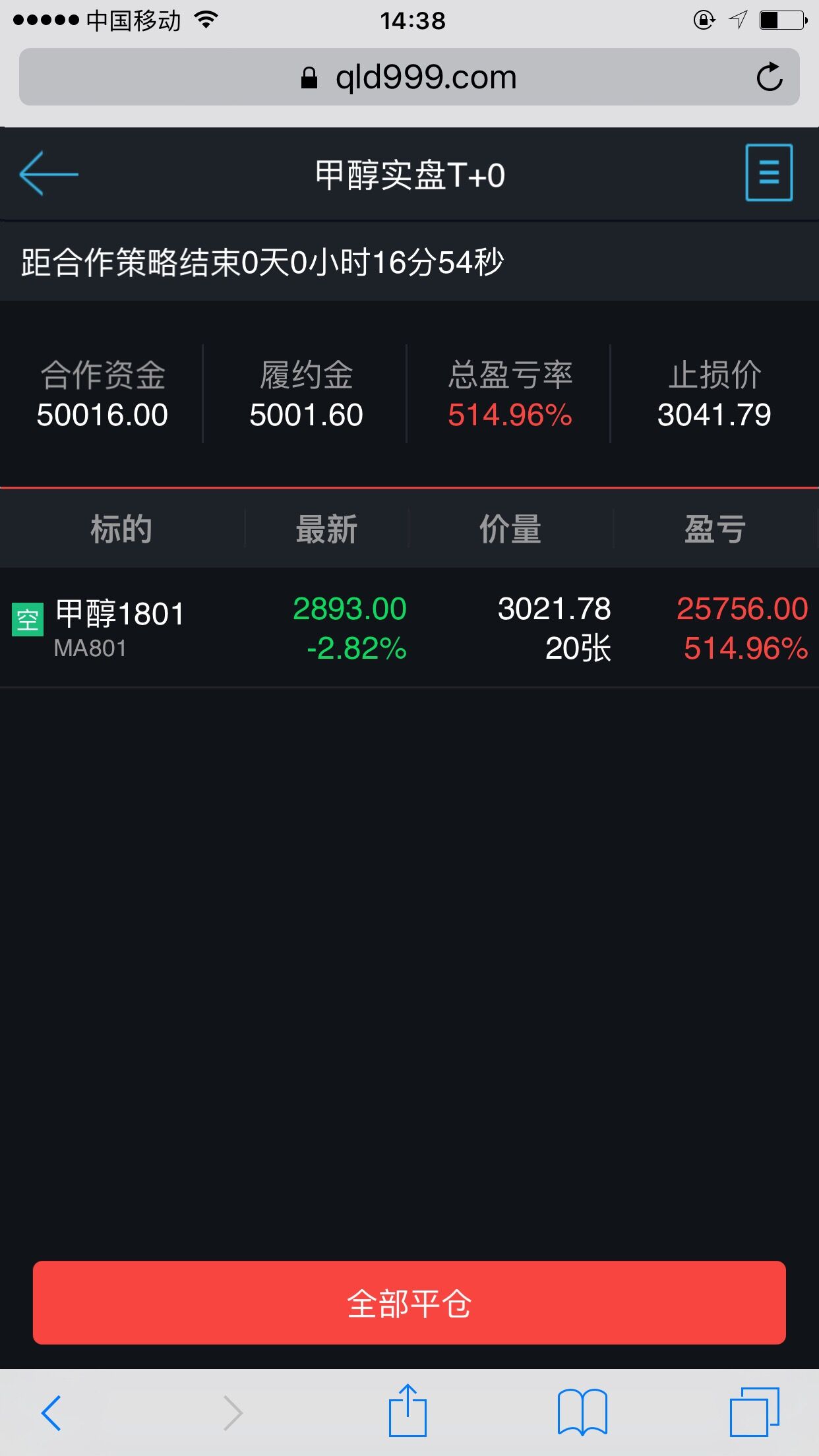819x1456 pixels.
Task: Go back using the blue arrow in header
Action: click(49, 174)
